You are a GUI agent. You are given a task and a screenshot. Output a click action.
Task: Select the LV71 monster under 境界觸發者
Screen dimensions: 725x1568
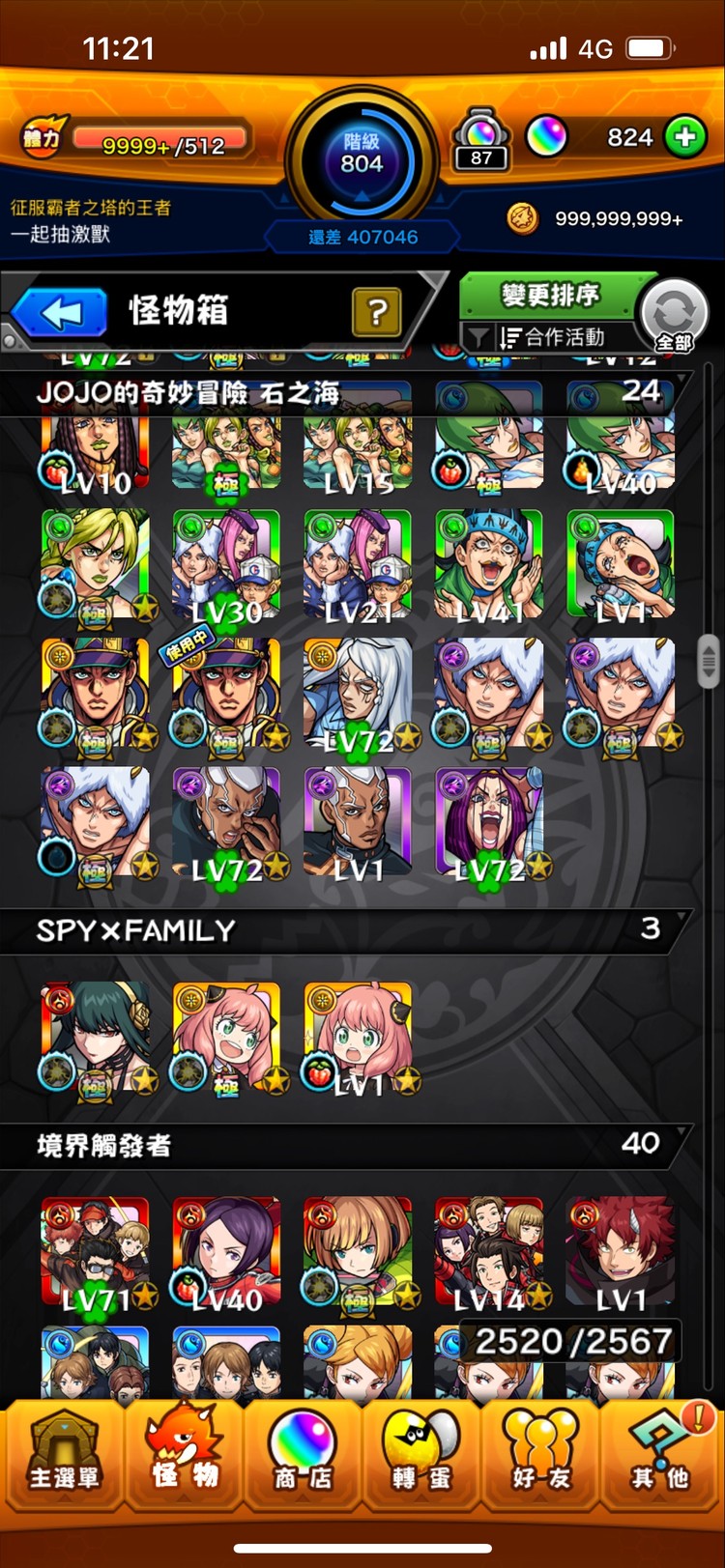coord(95,1253)
